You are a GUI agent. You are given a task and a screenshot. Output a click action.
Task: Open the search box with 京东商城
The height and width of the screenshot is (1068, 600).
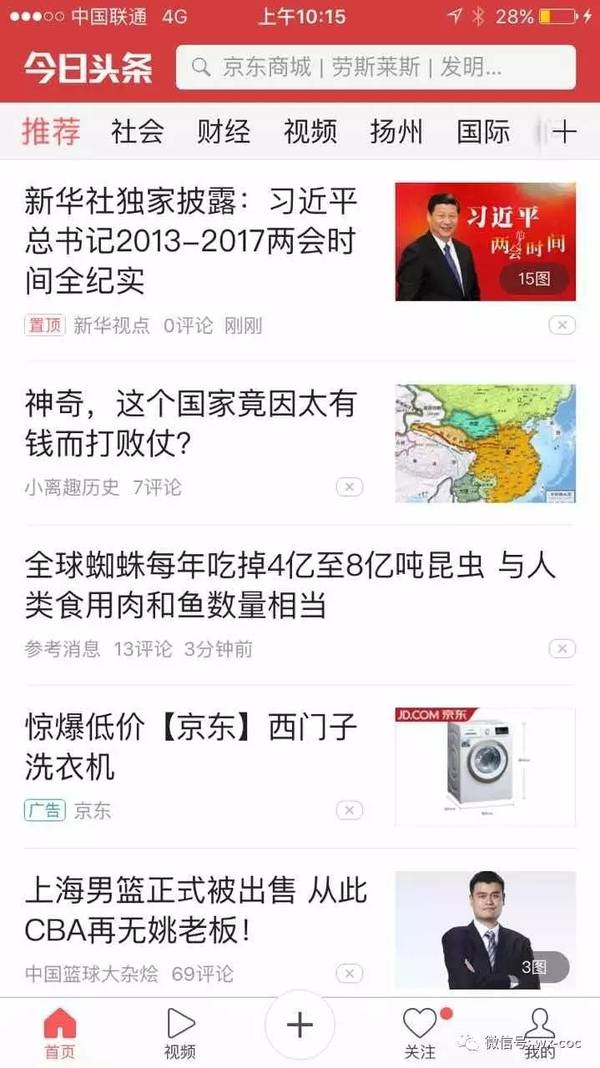point(375,67)
